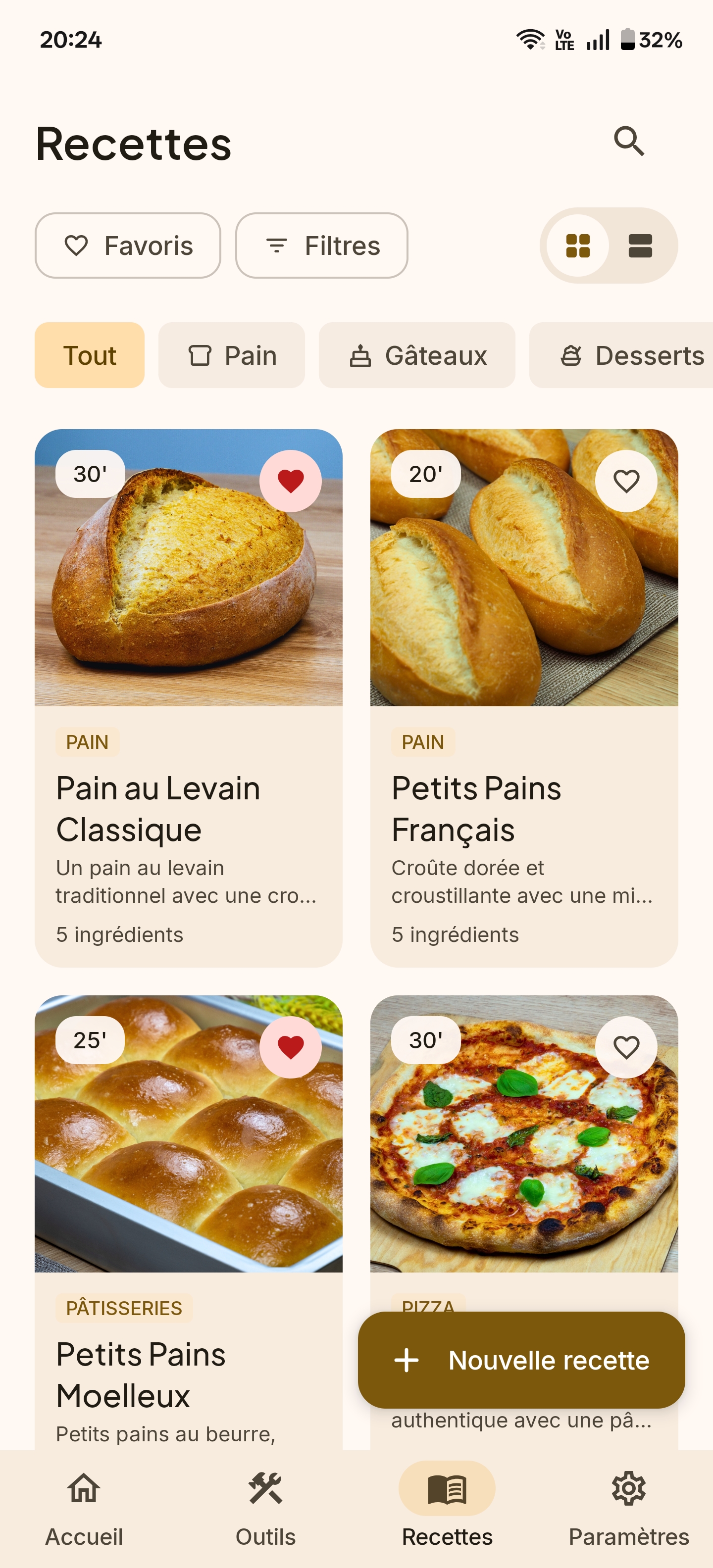Screen dimensions: 713x1568
Task: Select the Tout category tab
Action: (x=89, y=355)
